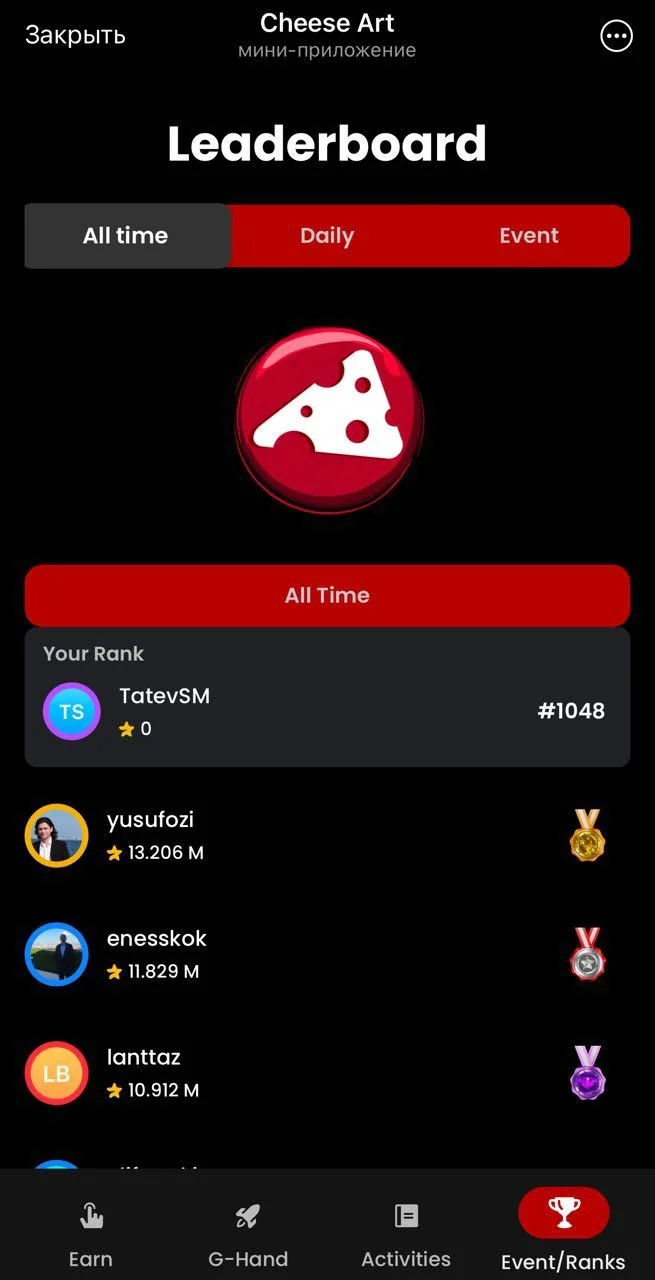Open TatevSM's Your Rank card
The height and width of the screenshot is (1280, 655).
[x=327, y=698]
